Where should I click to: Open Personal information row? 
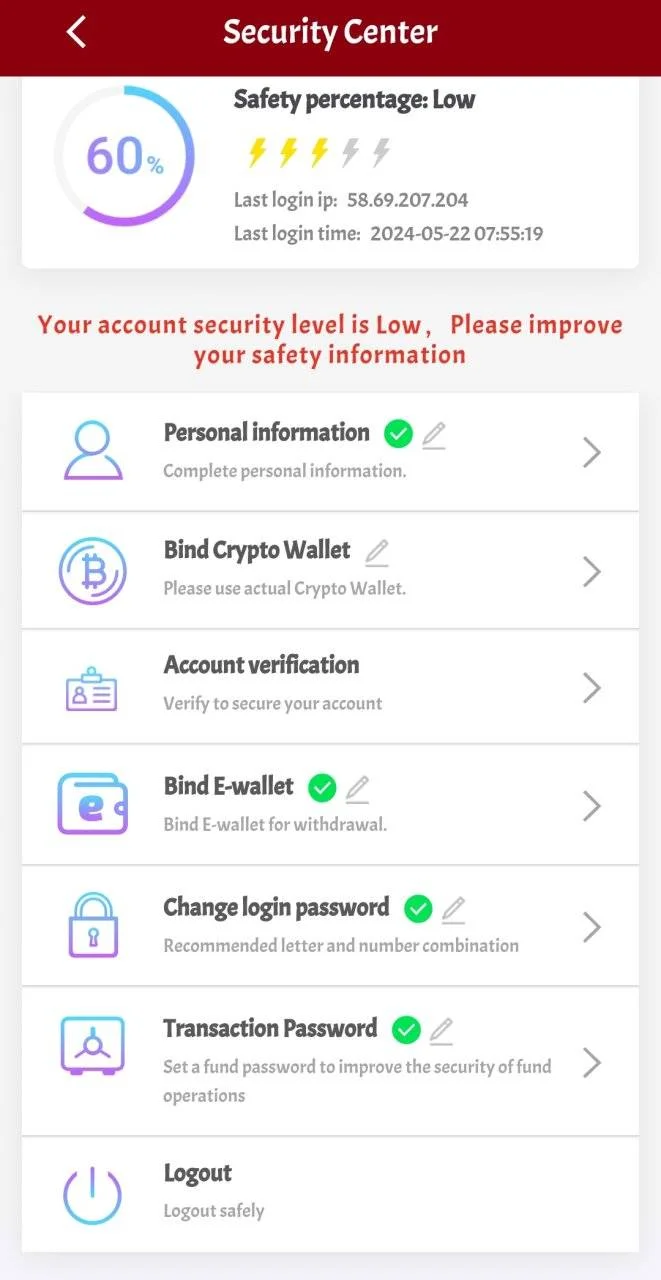tap(330, 451)
